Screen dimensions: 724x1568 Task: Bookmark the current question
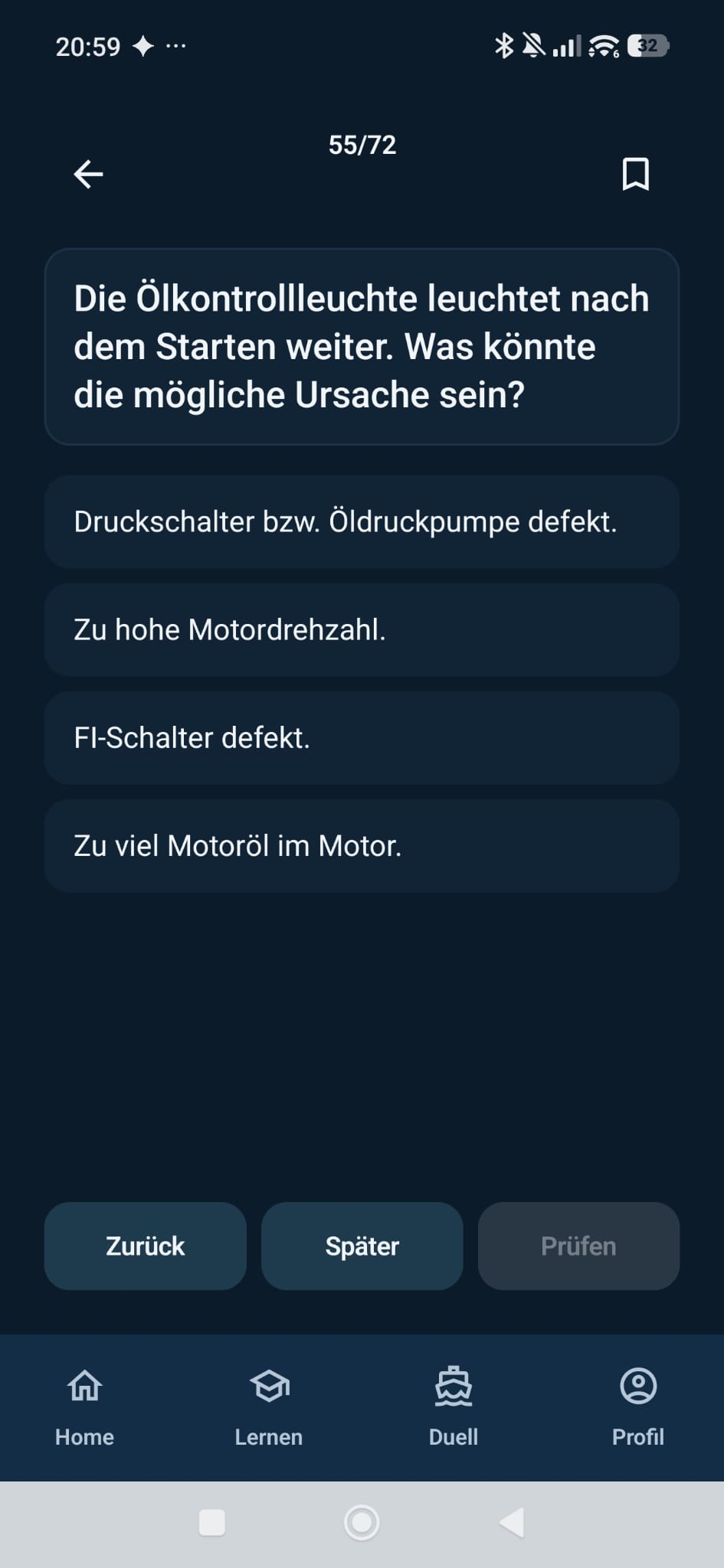(634, 174)
